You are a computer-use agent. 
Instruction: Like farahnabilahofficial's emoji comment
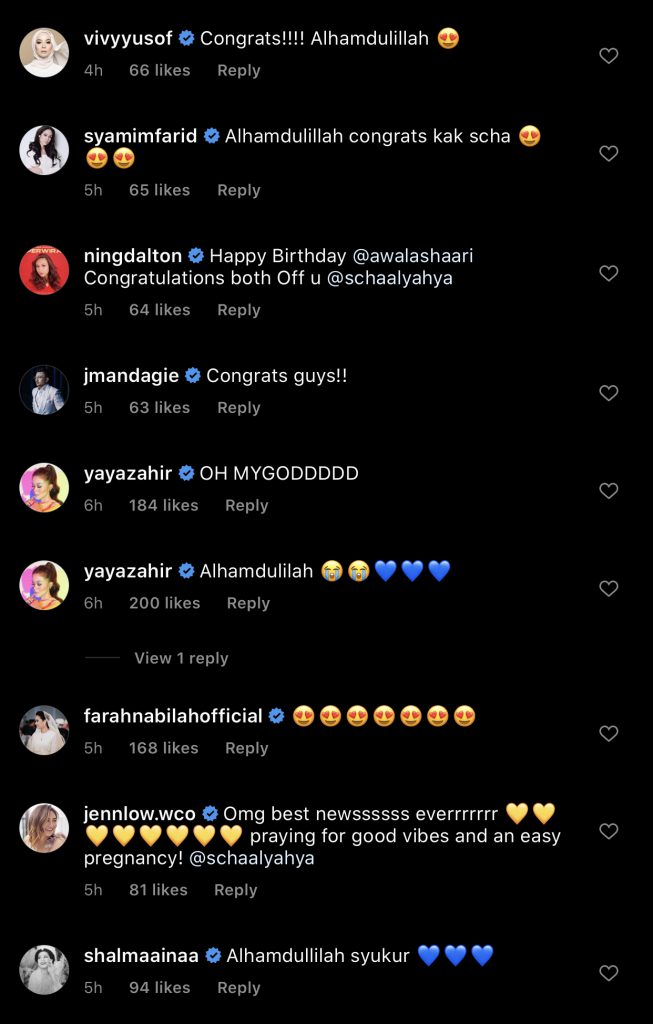tap(608, 733)
